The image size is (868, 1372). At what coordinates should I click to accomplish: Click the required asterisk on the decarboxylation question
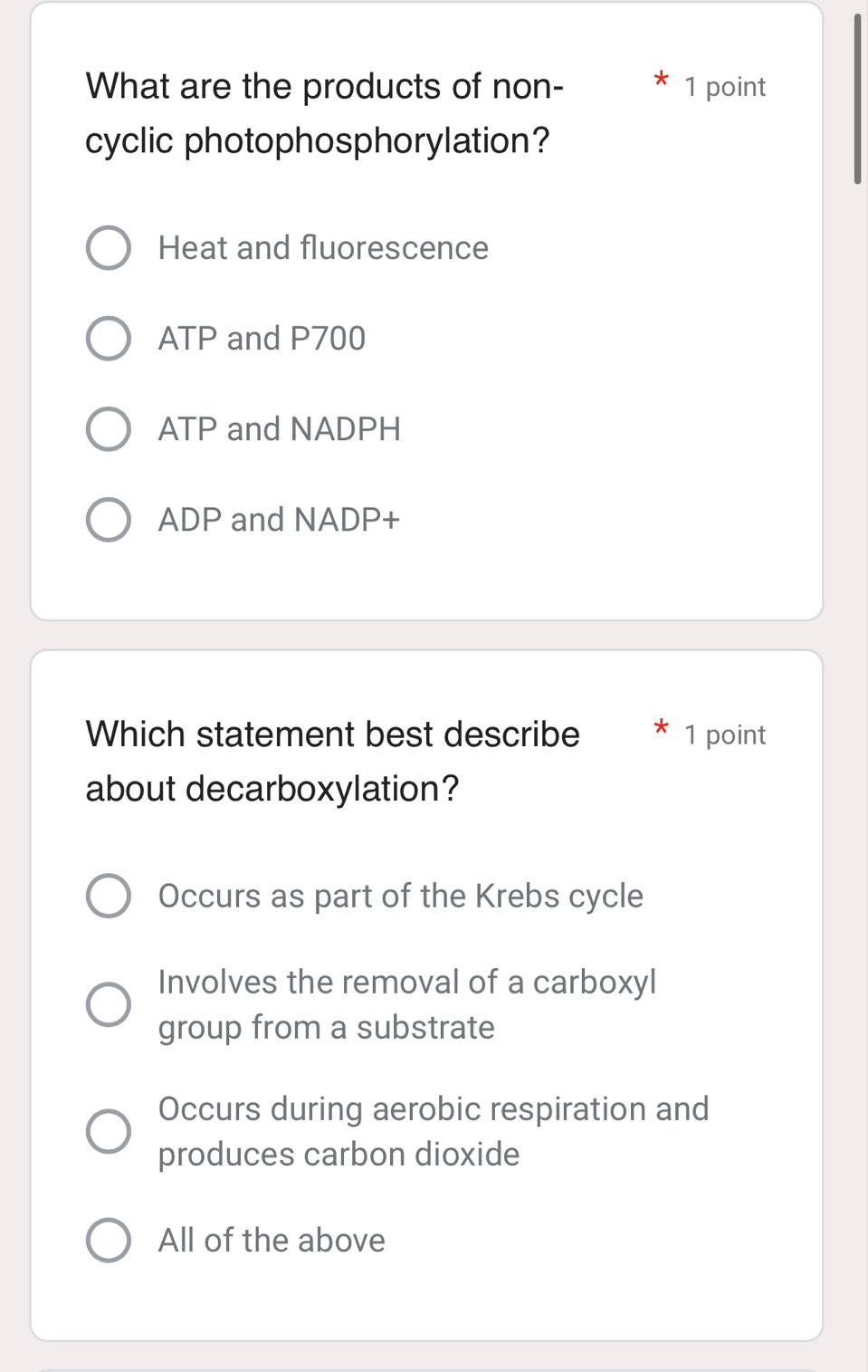(662, 729)
